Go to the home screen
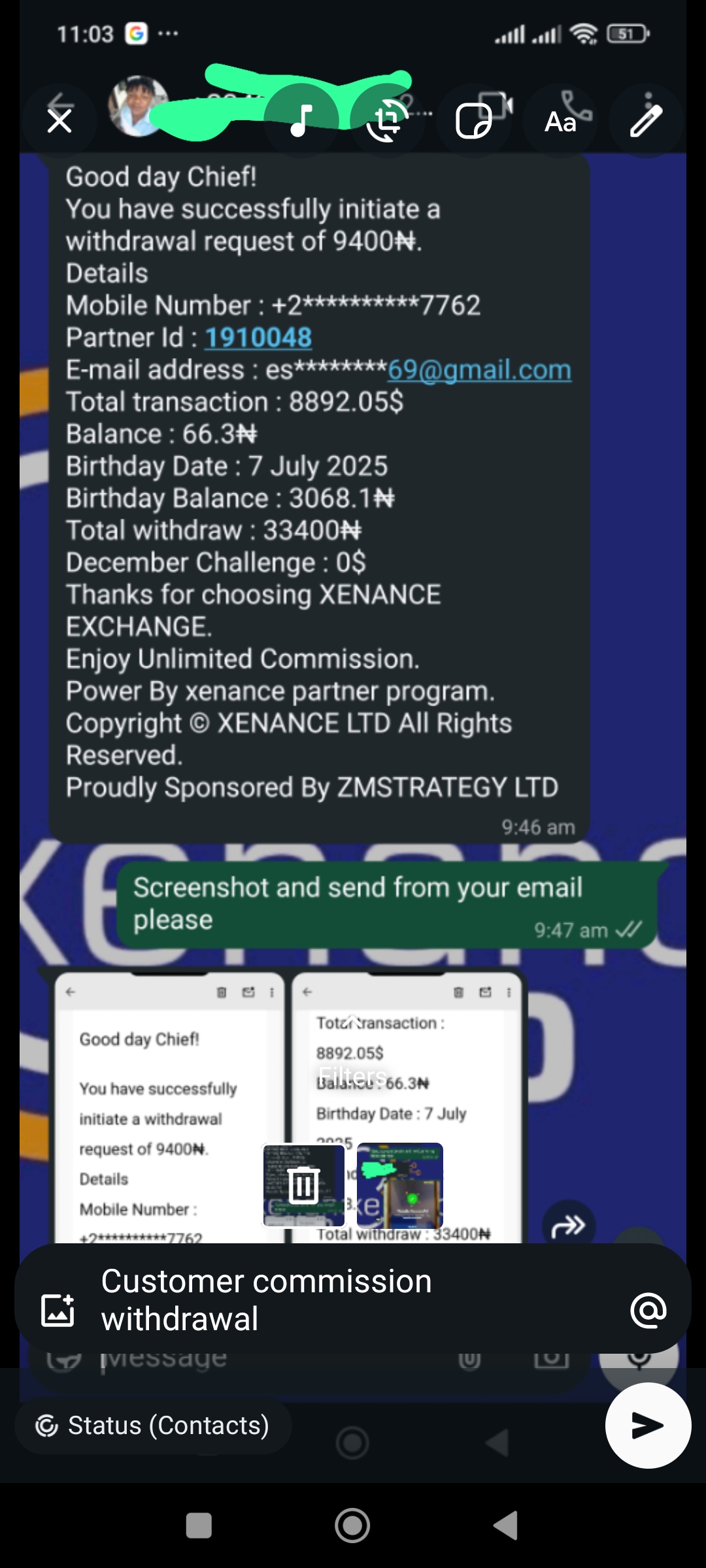 coord(352,1526)
